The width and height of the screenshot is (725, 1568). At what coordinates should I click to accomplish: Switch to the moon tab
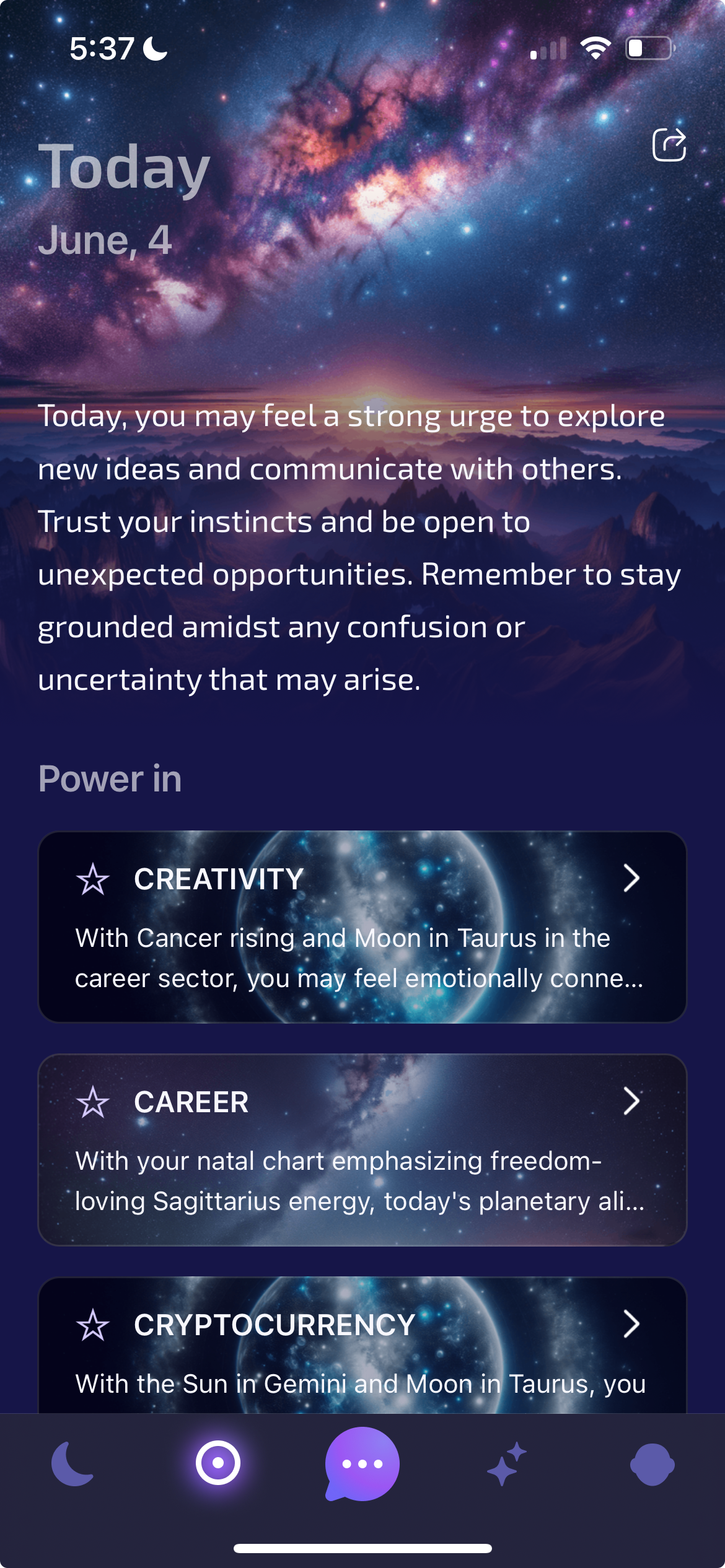tap(73, 1464)
